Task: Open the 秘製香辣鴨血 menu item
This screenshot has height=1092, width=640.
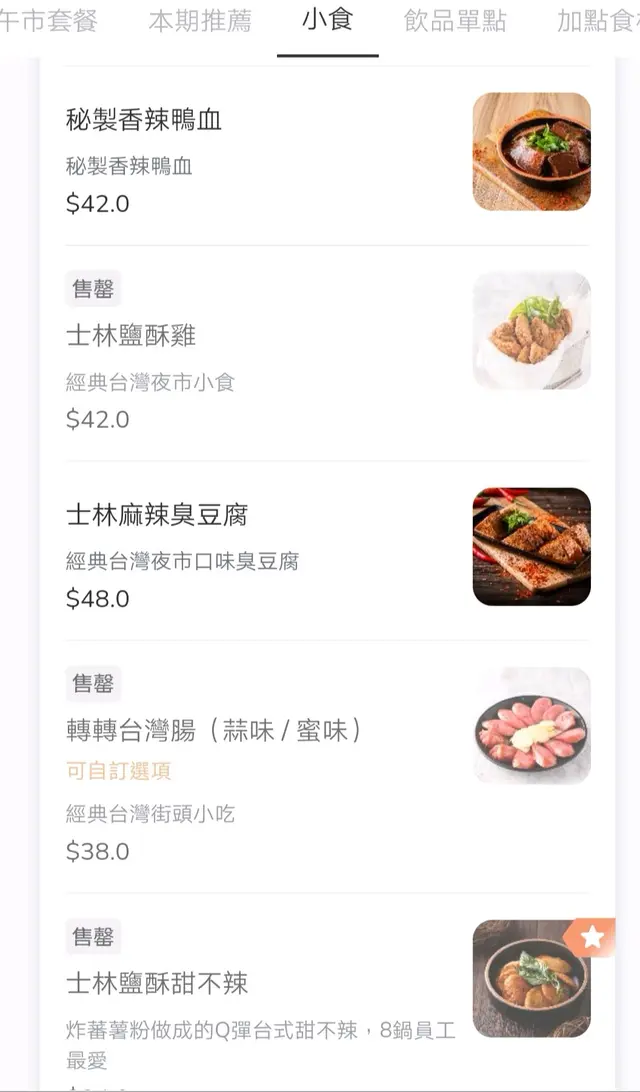Action: pos(144,120)
